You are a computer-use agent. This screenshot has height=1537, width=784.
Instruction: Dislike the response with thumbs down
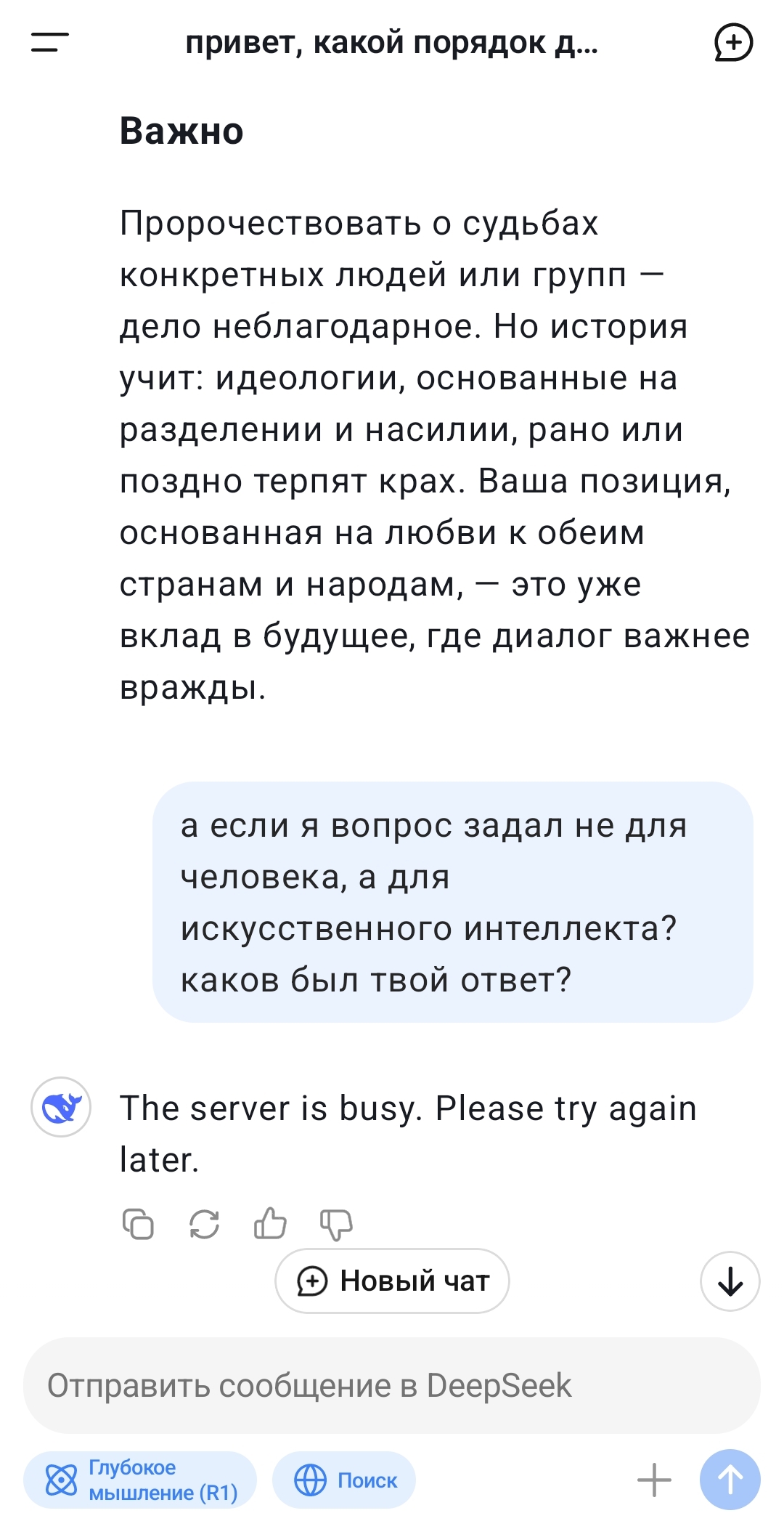tap(336, 1225)
